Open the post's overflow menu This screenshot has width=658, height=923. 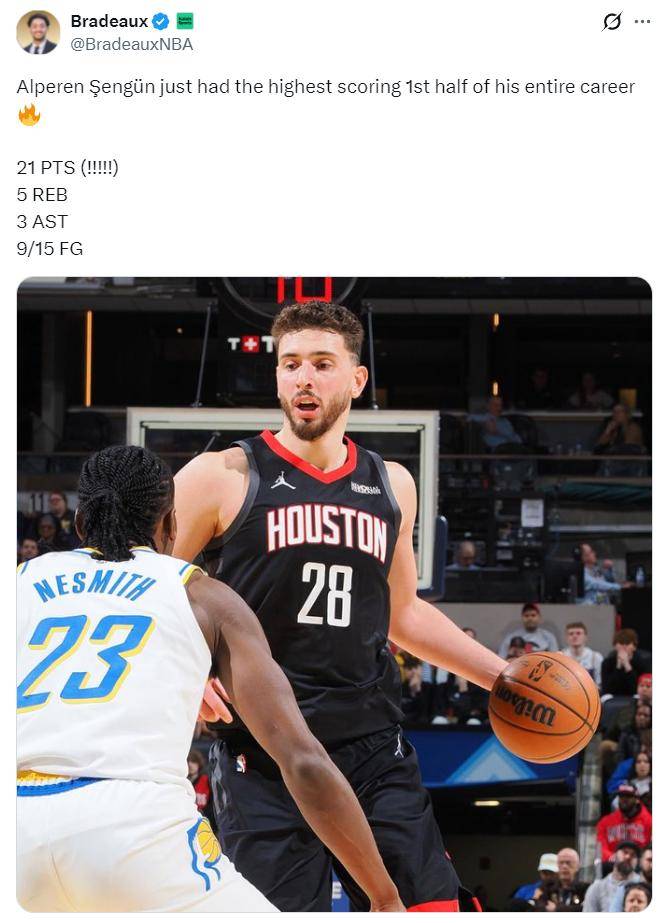pyautogui.click(x=642, y=21)
